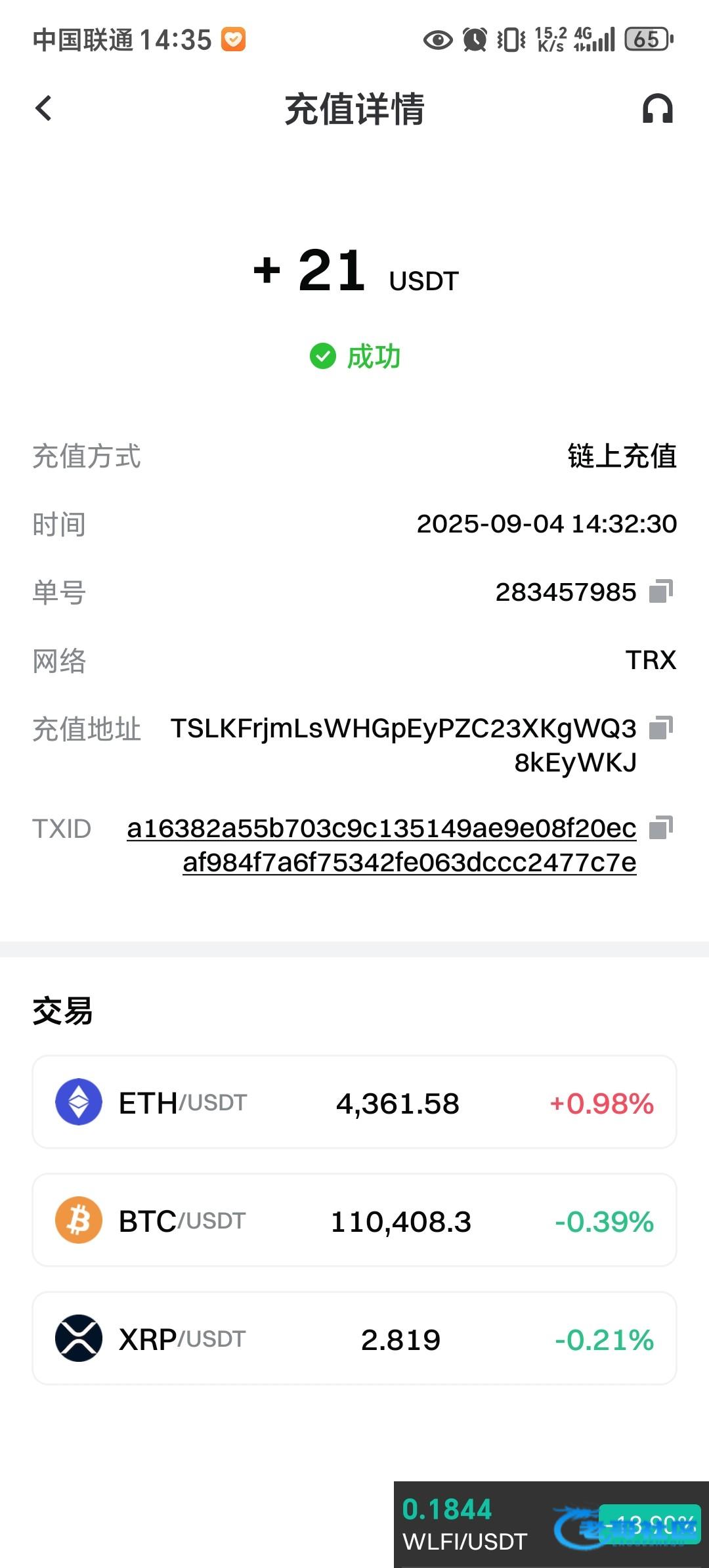Open the floating WLFI/USDT ticker
This screenshot has width=709, height=1568.
(x=551, y=1524)
